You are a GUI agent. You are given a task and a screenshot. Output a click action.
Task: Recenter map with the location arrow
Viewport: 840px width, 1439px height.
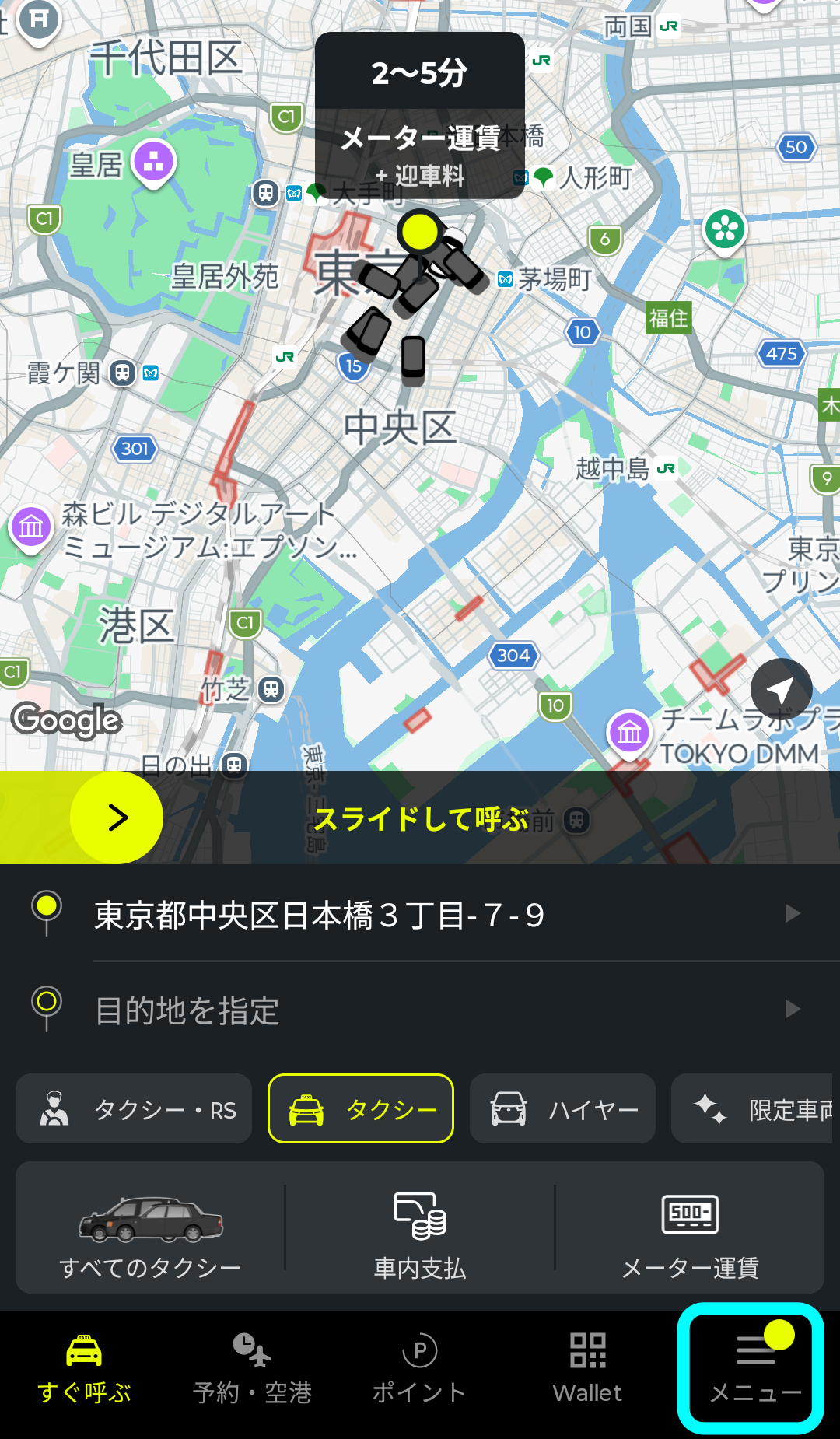tap(781, 689)
